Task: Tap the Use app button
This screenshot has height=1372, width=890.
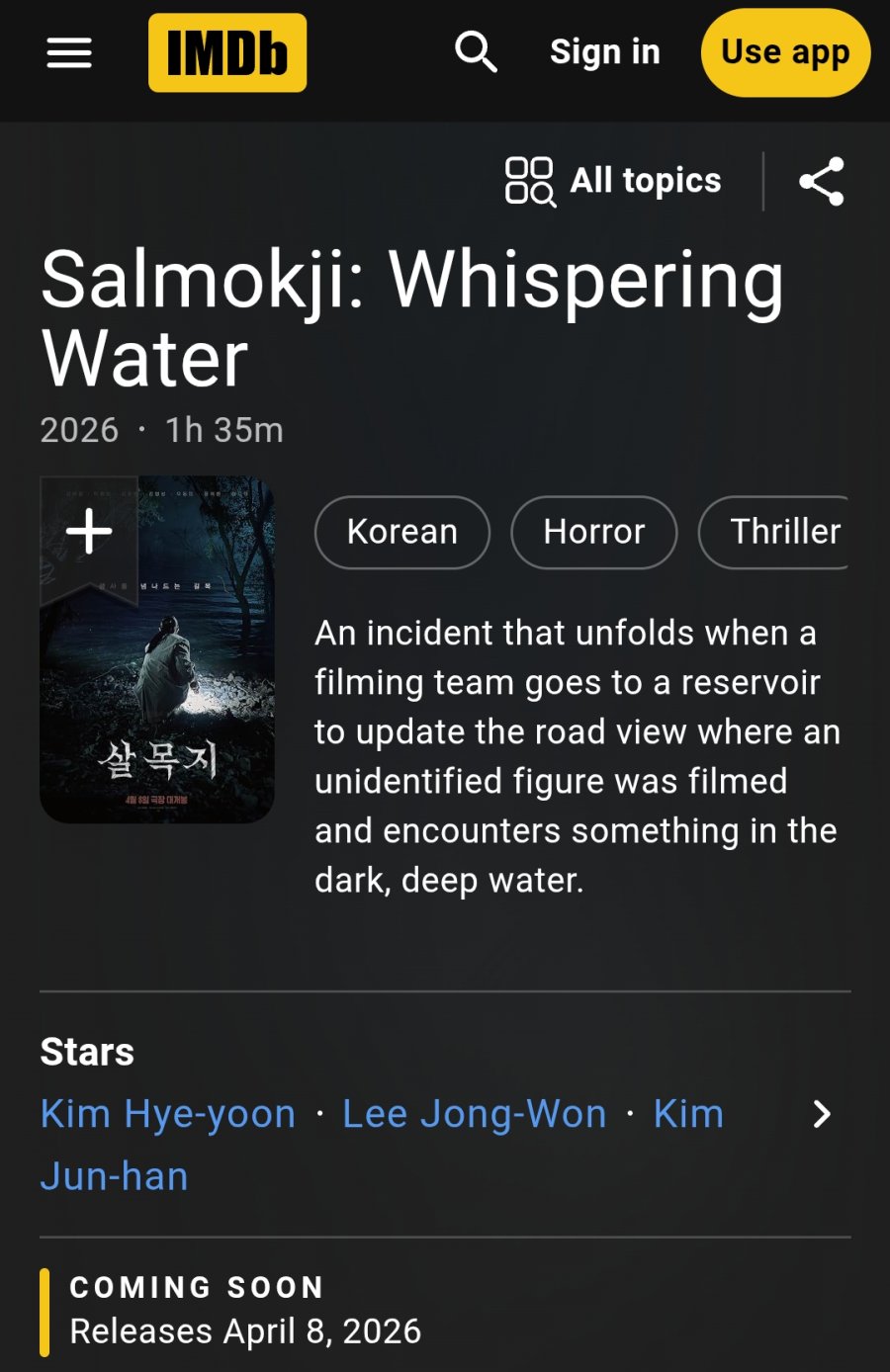Action: 785,52
